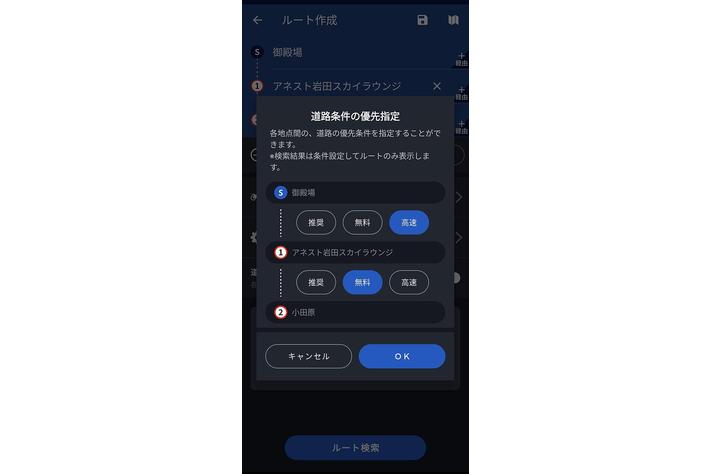Screen dimensions: 710x474
Task: Select 無料 for route from 御殿場
Action: pos(362,222)
